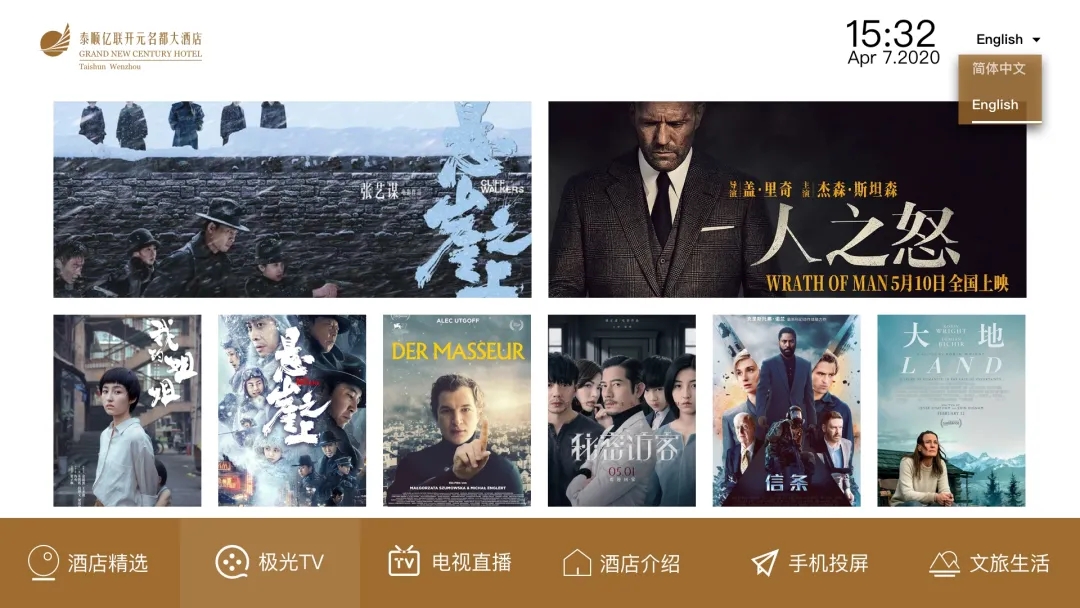This screenshot has height=608, width=1080.
Task: Select 简体中文 language option
Action: pos(999,69)
